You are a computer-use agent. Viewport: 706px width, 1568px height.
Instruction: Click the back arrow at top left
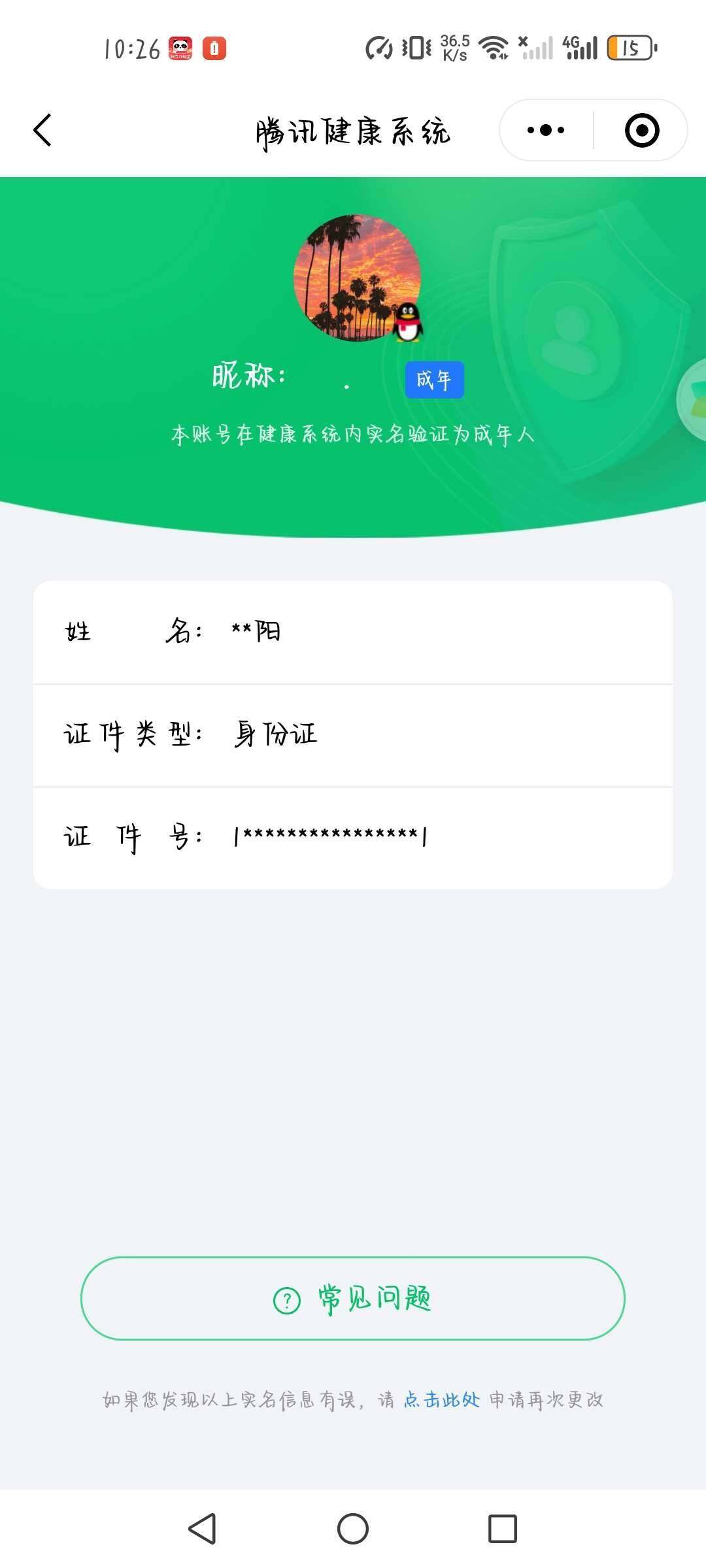[x=42, y=130]
